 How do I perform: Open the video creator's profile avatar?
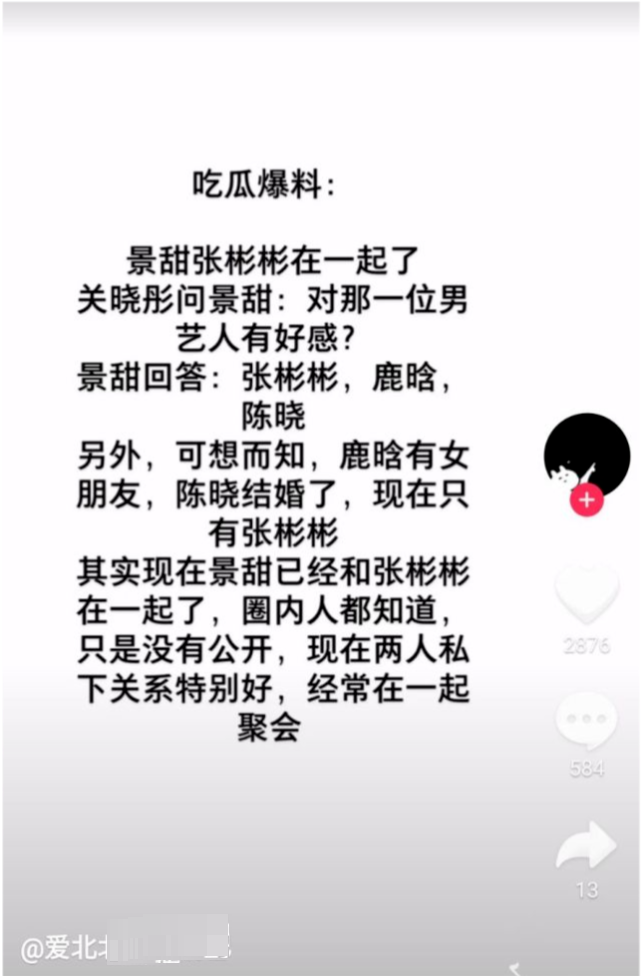pos(587,455)
